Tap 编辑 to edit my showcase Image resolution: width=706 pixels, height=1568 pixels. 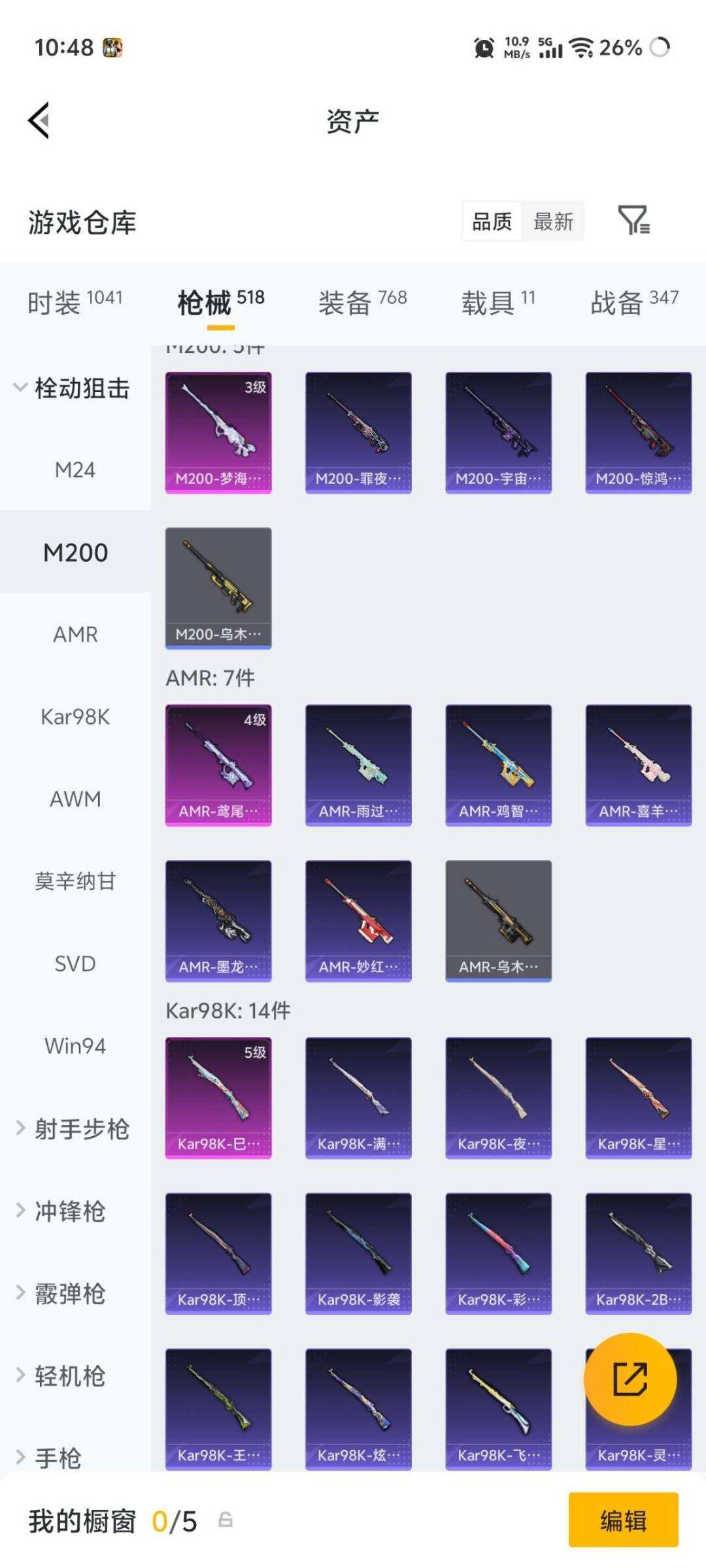tap(623, 1520)
